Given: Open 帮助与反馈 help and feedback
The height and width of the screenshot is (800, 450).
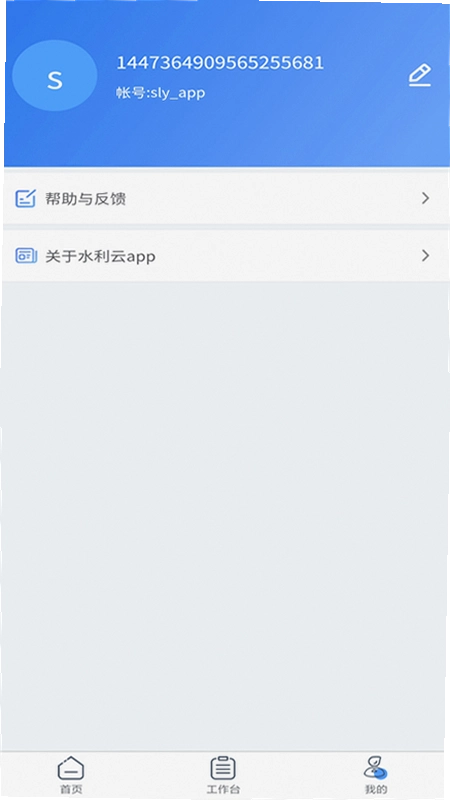Looking at the screenshot, I should [x=225, y=198].
